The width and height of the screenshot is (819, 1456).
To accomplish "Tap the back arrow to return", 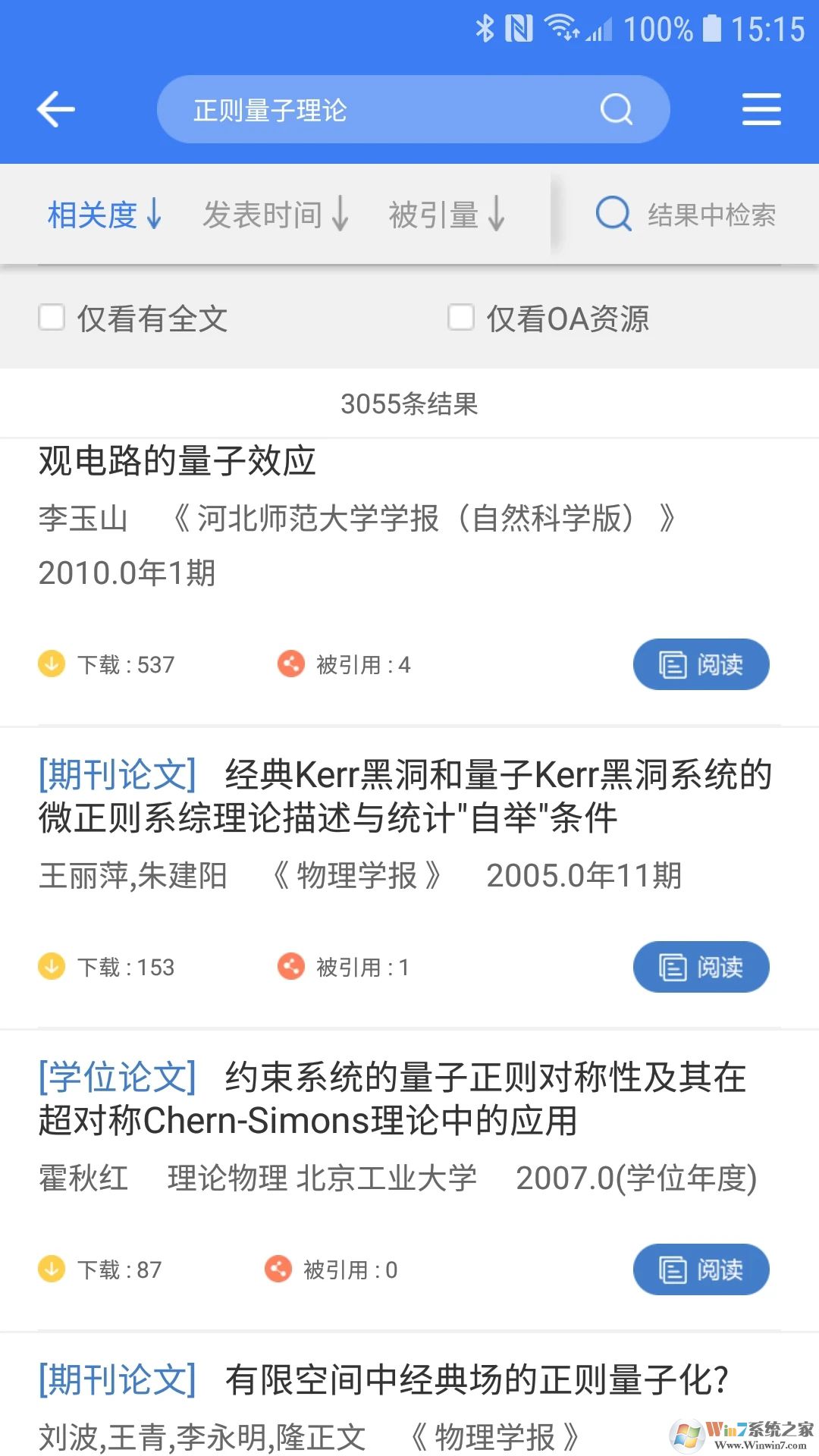I will coord(55,108).
